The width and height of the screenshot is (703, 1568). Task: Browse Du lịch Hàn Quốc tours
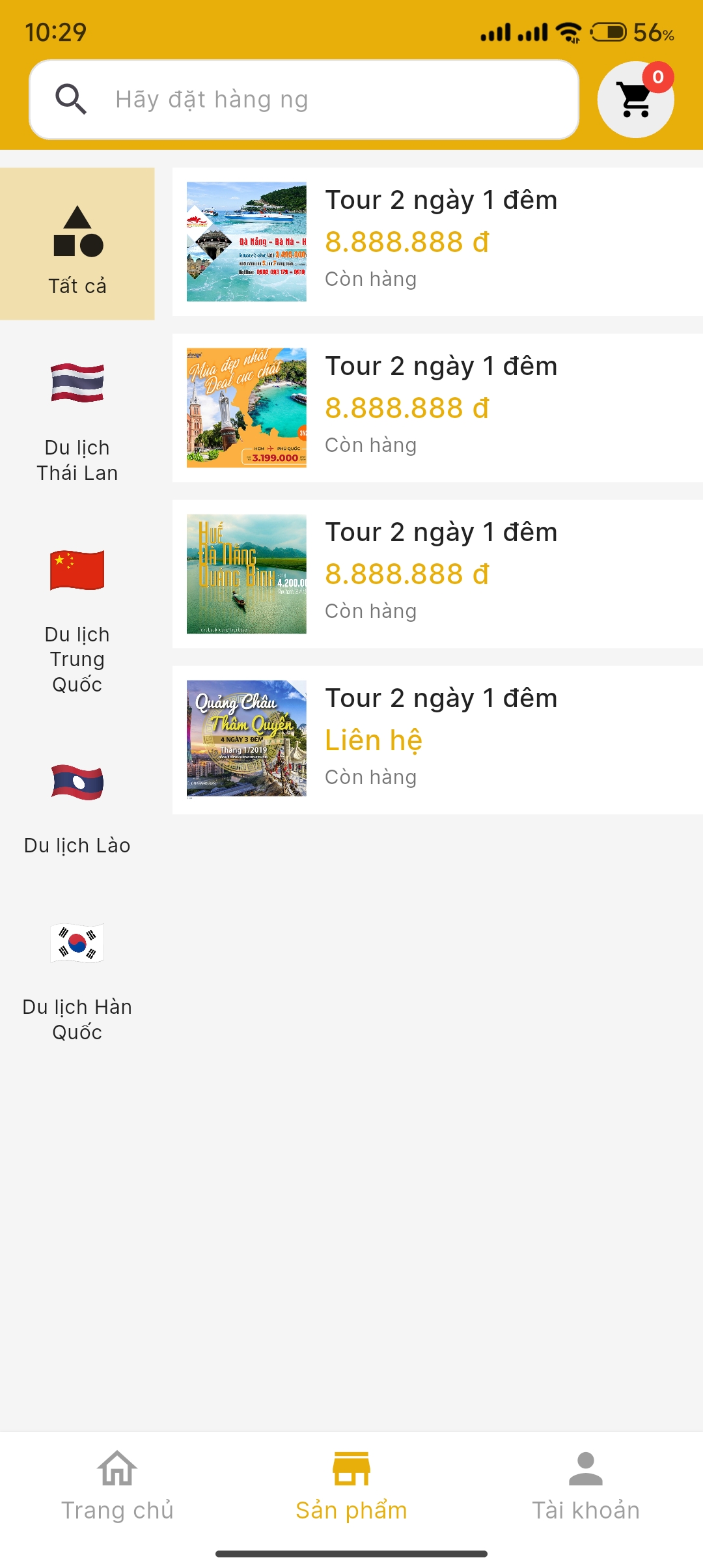77,980
